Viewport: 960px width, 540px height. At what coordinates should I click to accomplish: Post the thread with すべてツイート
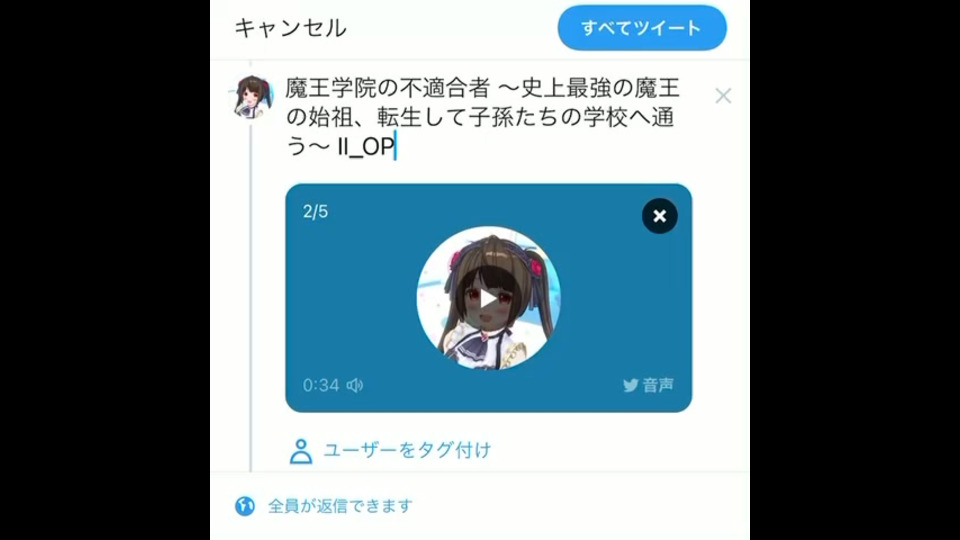[641, 28]
